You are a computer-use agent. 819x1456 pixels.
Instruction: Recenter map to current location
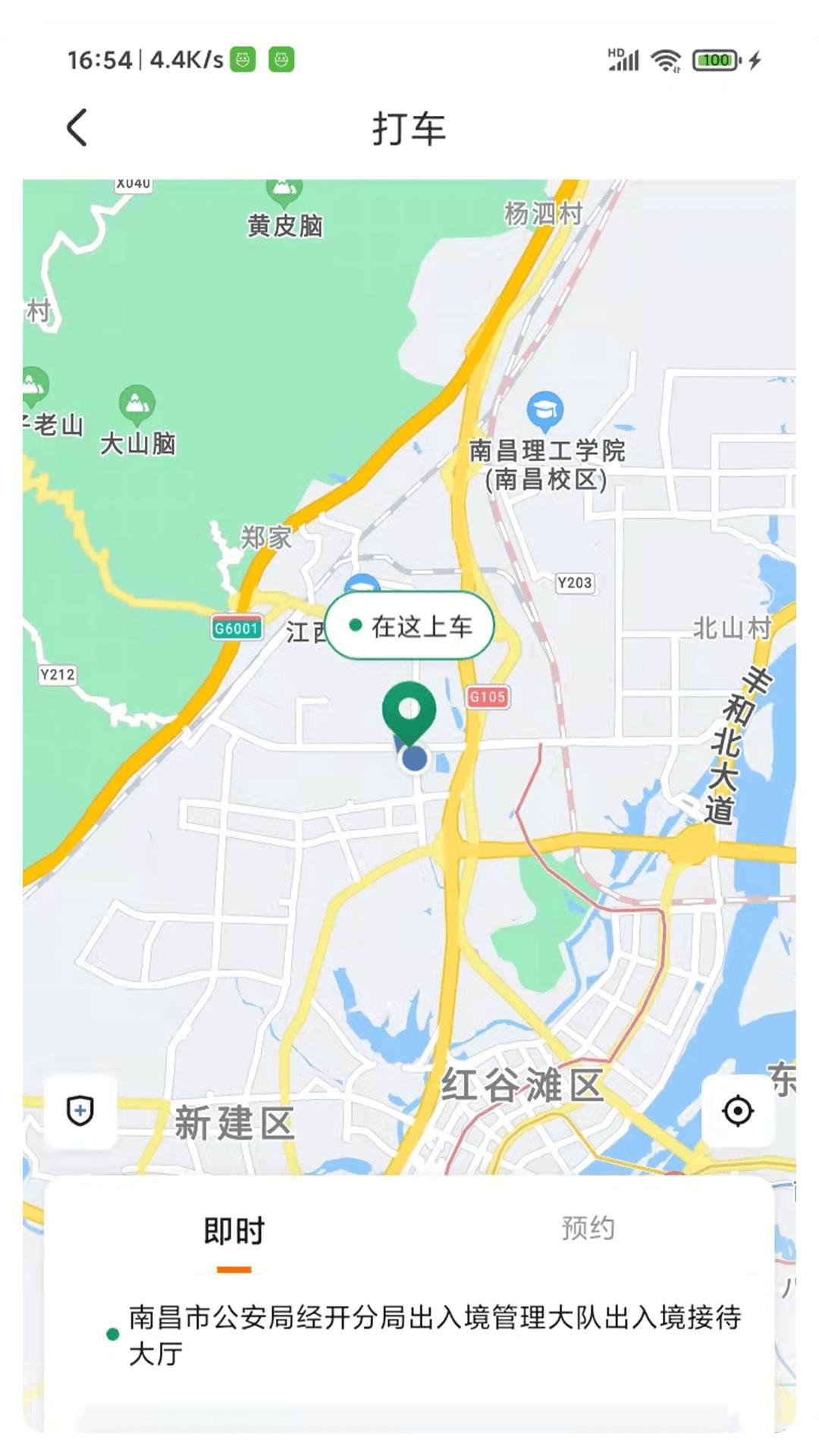click(737, 1111)
